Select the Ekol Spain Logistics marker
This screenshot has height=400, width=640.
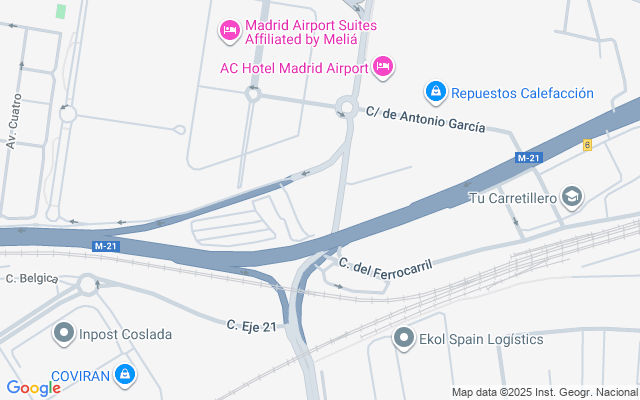point(404,339)
